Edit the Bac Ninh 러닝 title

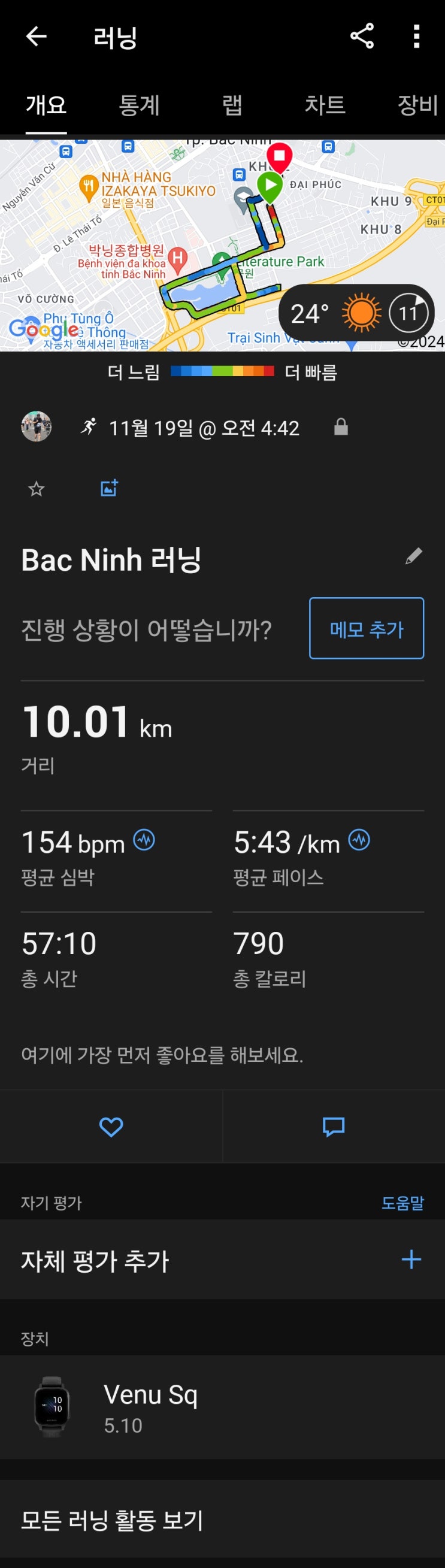414,556
